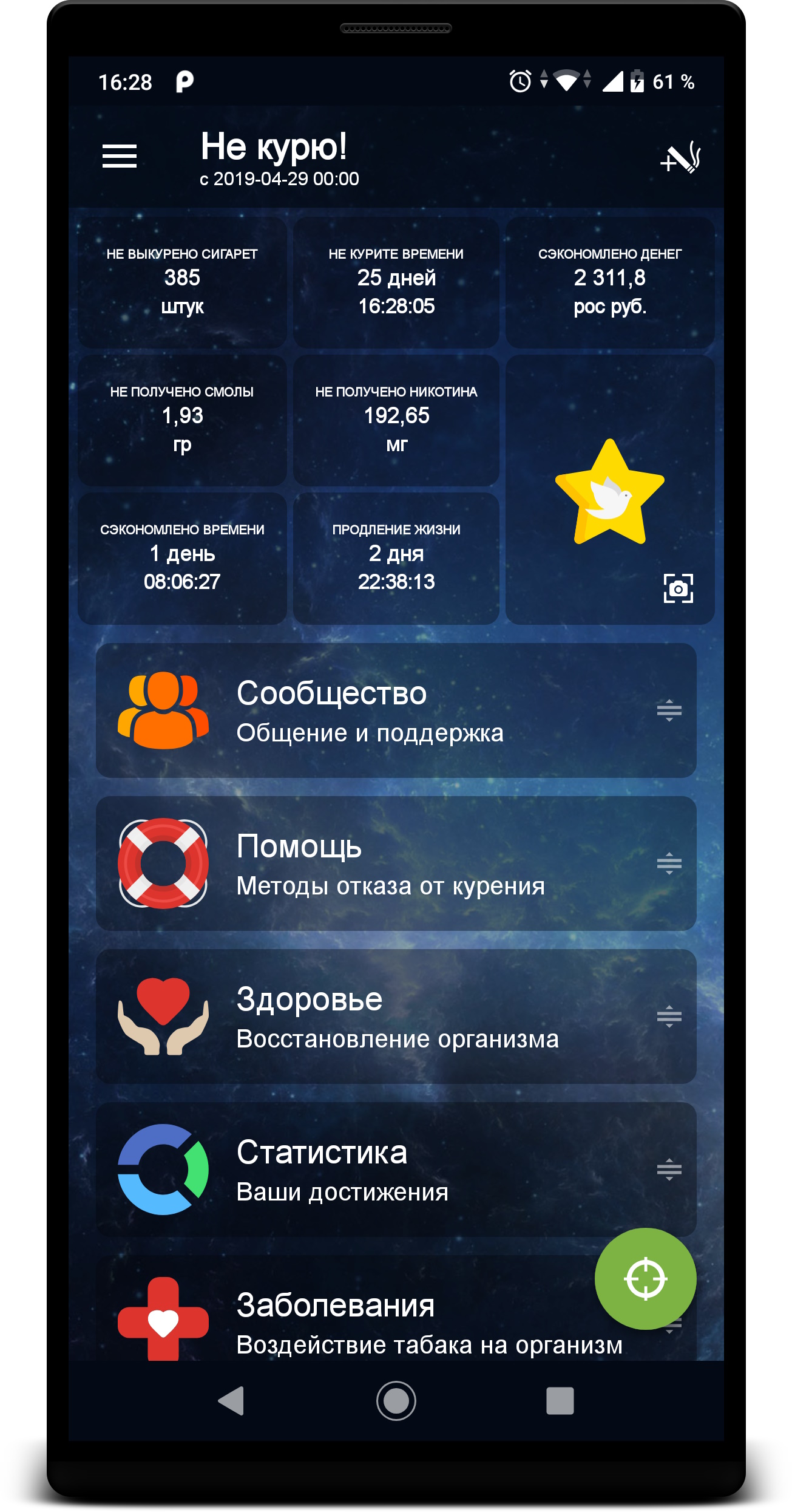792x1512 pixels.
Task: Open the yellow star achievement tile
Action: point(609,492)
